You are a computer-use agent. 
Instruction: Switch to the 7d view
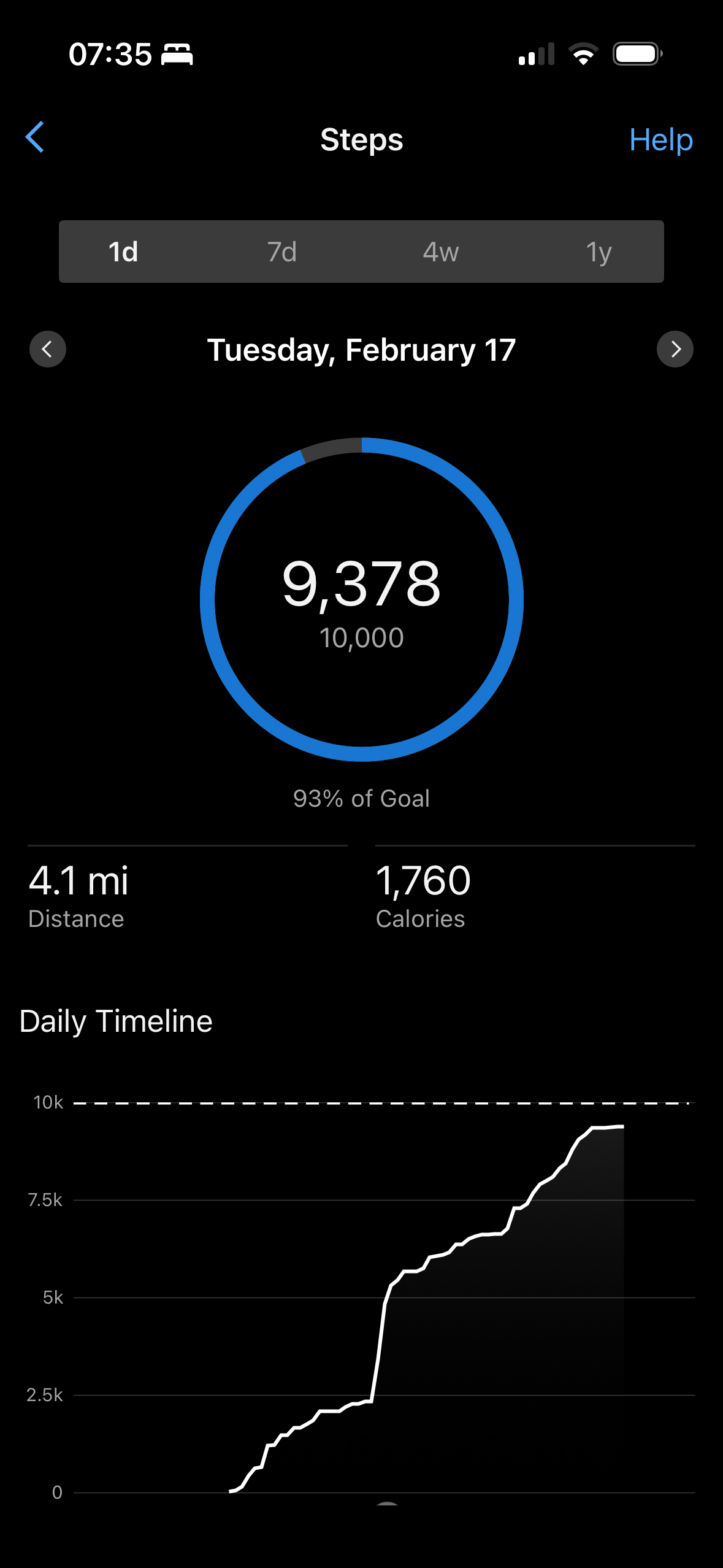pos(282,252)
